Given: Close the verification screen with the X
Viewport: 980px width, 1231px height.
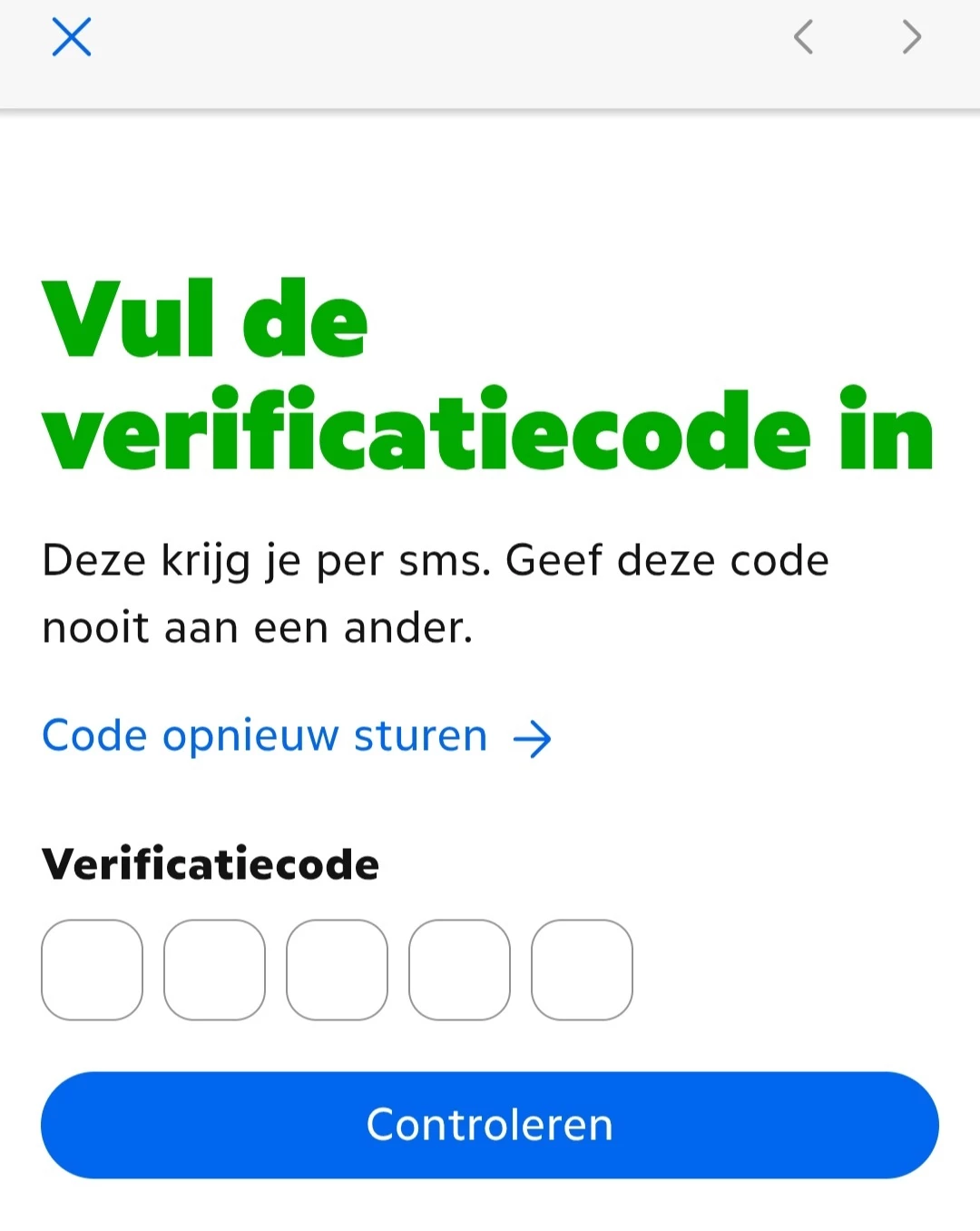Looking at the screenshot, I should (72, 38).
